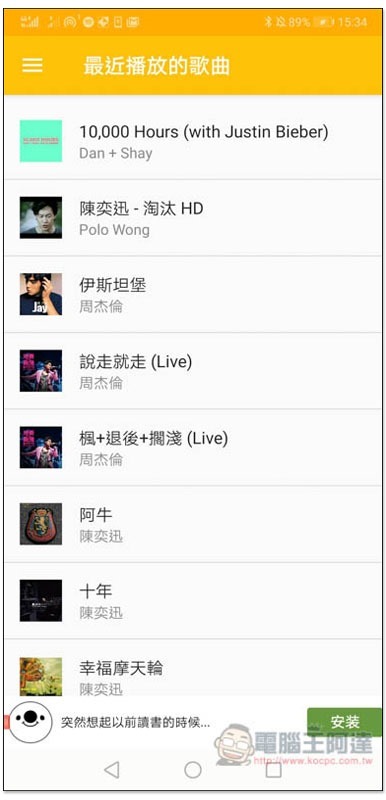Screen dimensions: 386x800
Task: Open the hamburger drawer menu
Action: (x=32, y=65)
